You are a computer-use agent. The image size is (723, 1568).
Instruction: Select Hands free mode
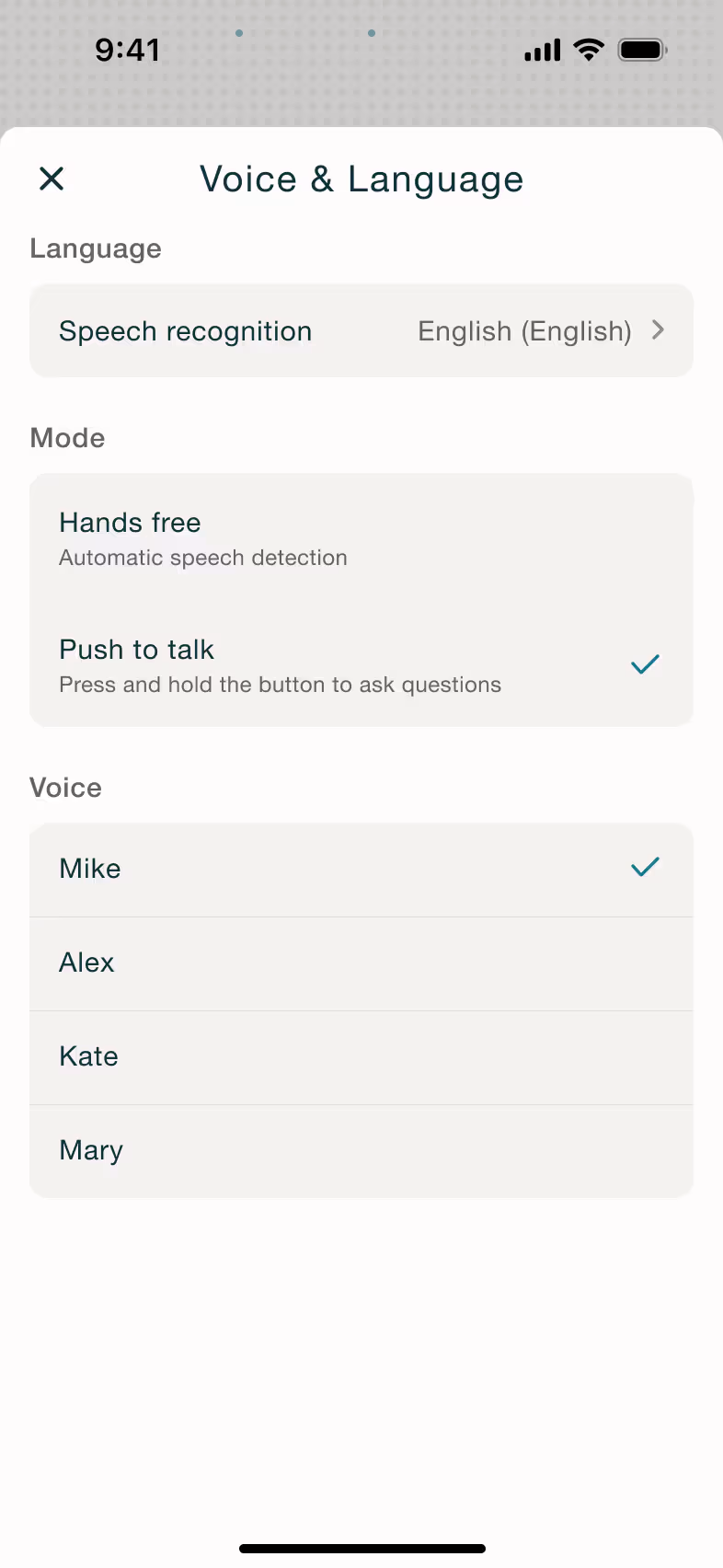tap(361, 538)
